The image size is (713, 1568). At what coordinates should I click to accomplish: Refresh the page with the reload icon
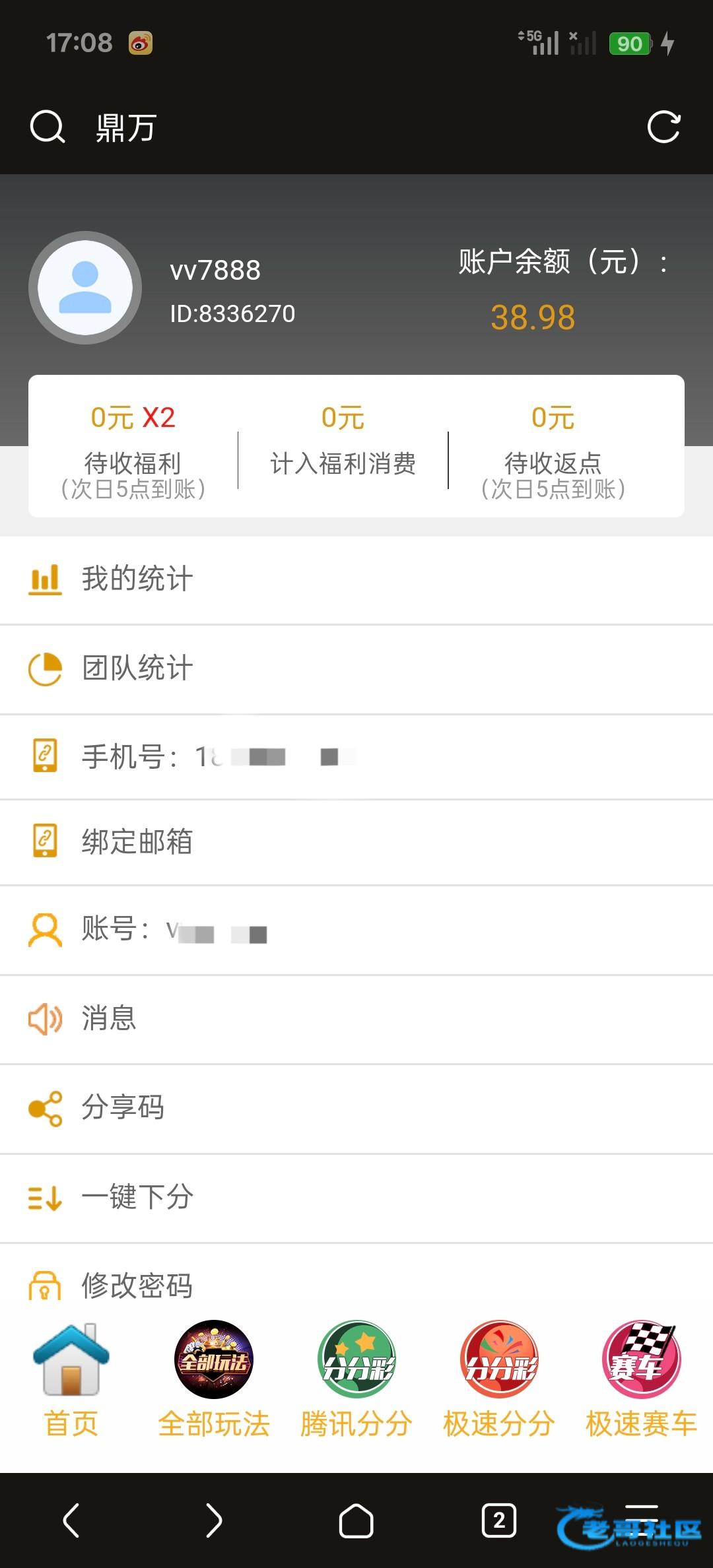coord(663,127)
